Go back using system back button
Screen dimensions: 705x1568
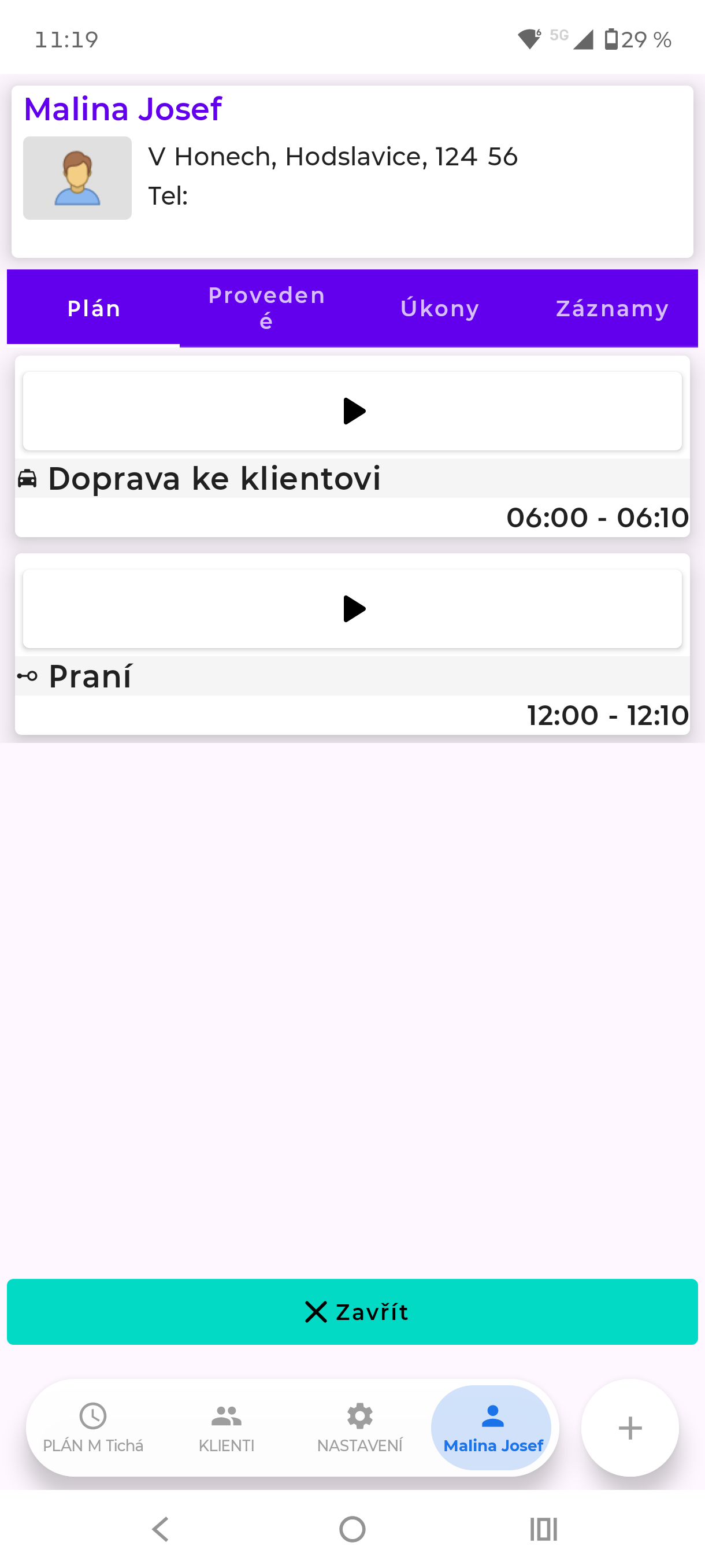click(161, 1529)
